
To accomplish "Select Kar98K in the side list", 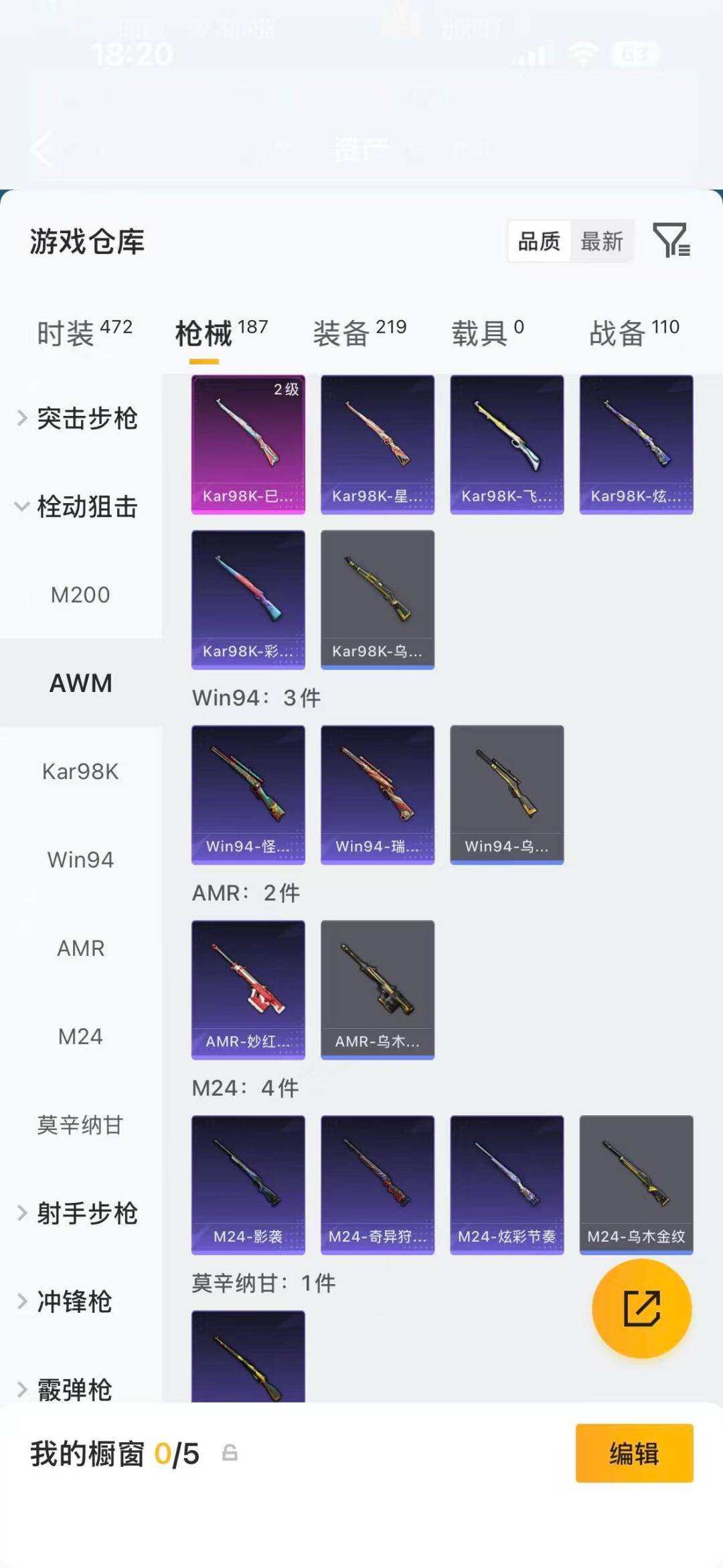I will pos(80,772).
